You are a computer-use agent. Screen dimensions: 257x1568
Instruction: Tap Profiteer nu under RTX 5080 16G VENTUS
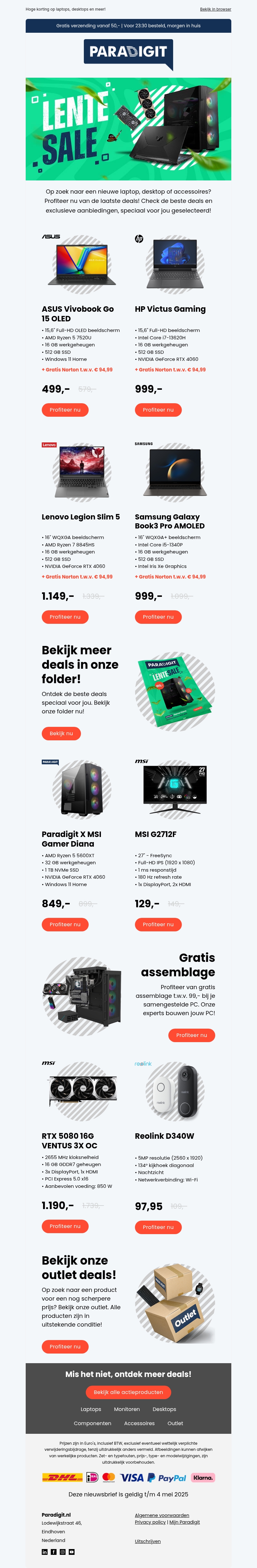65,1226
